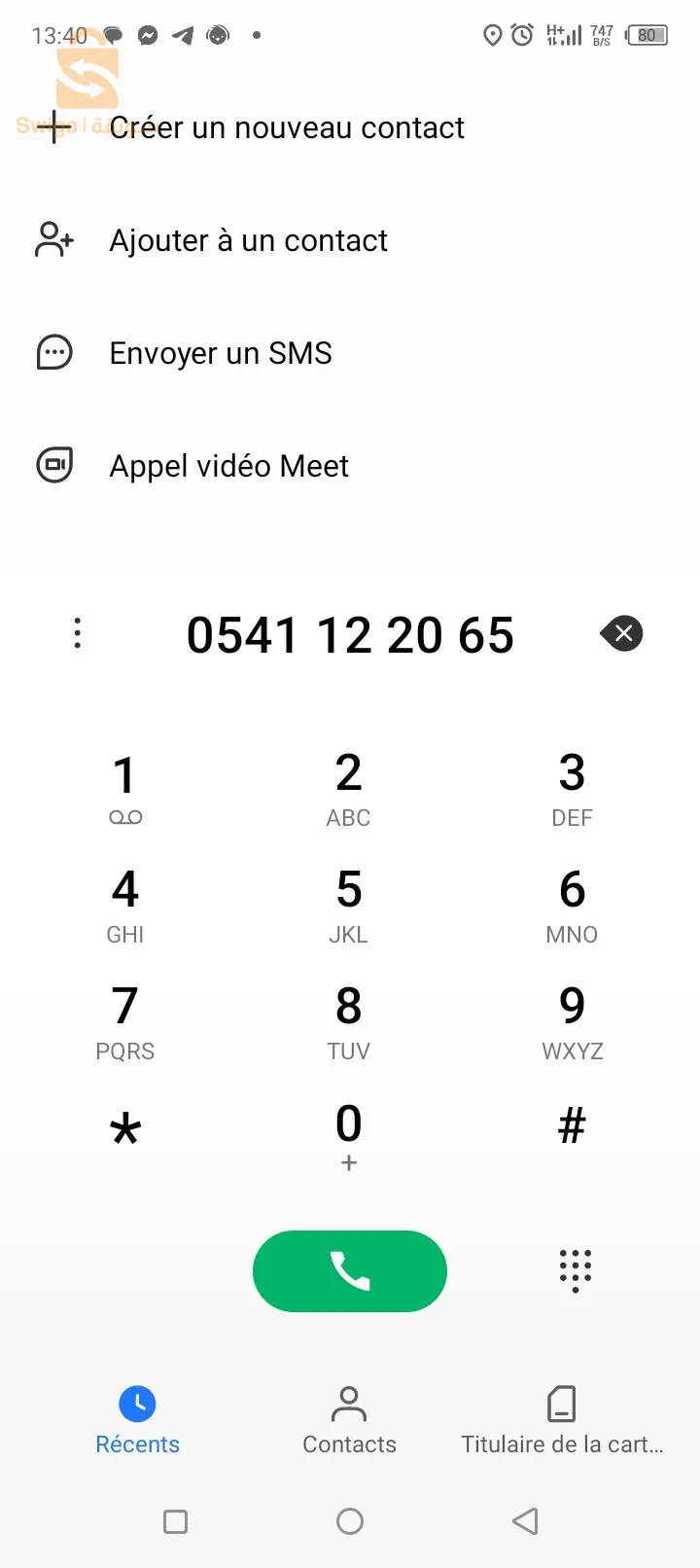Switch to the Récents tab
This screenshot has height=1568, width=700.
click(x=137, y=1420)
